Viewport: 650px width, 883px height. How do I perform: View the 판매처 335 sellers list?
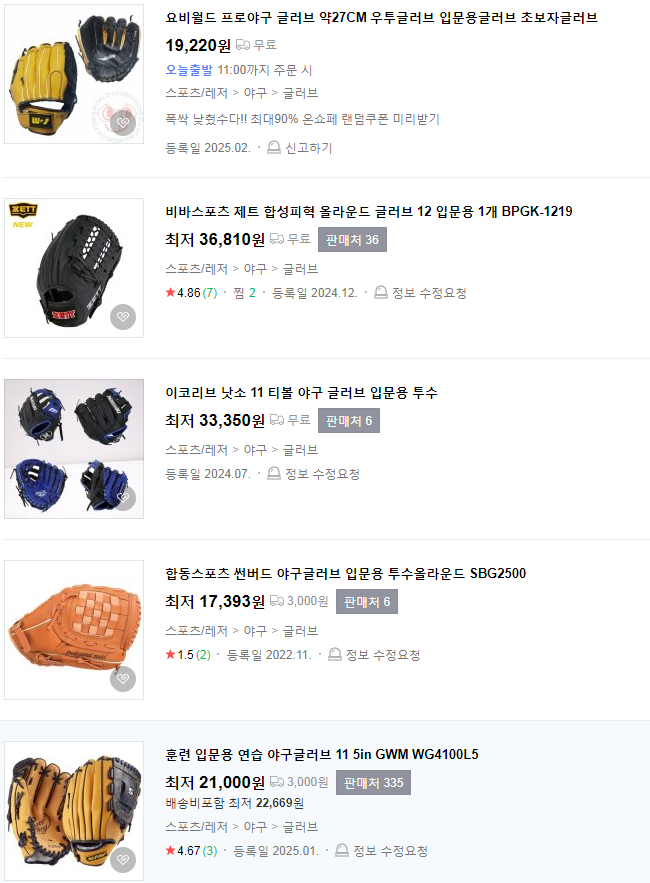point(373,783)
